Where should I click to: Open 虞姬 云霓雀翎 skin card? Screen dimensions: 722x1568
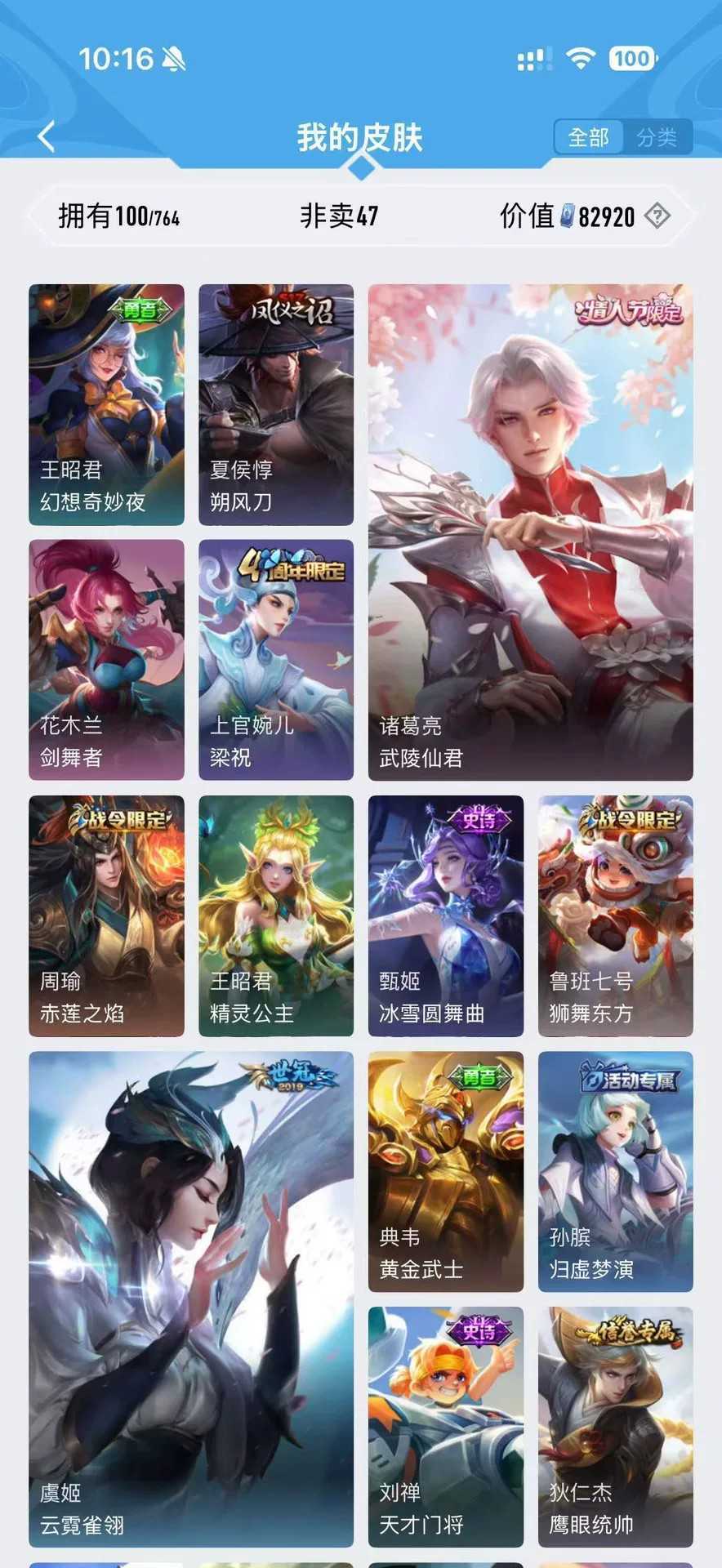click(x=191, y=1298)
